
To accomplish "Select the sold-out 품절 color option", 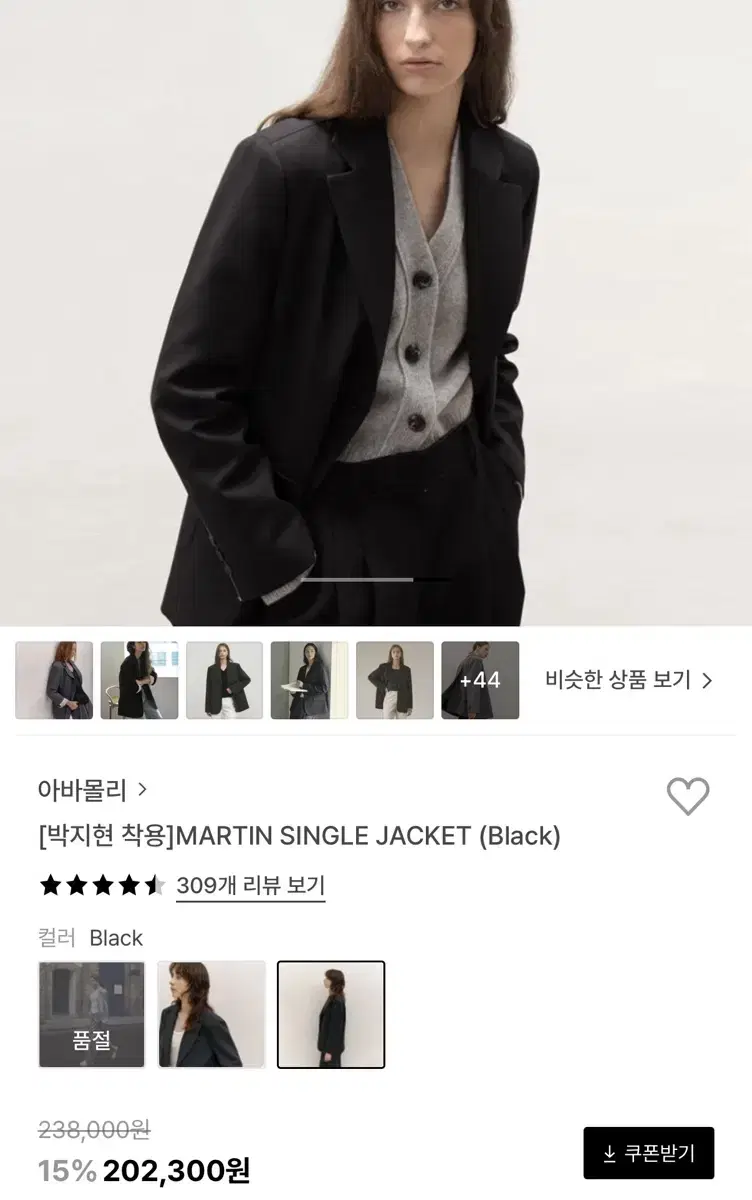I will tap(91, 1013).
